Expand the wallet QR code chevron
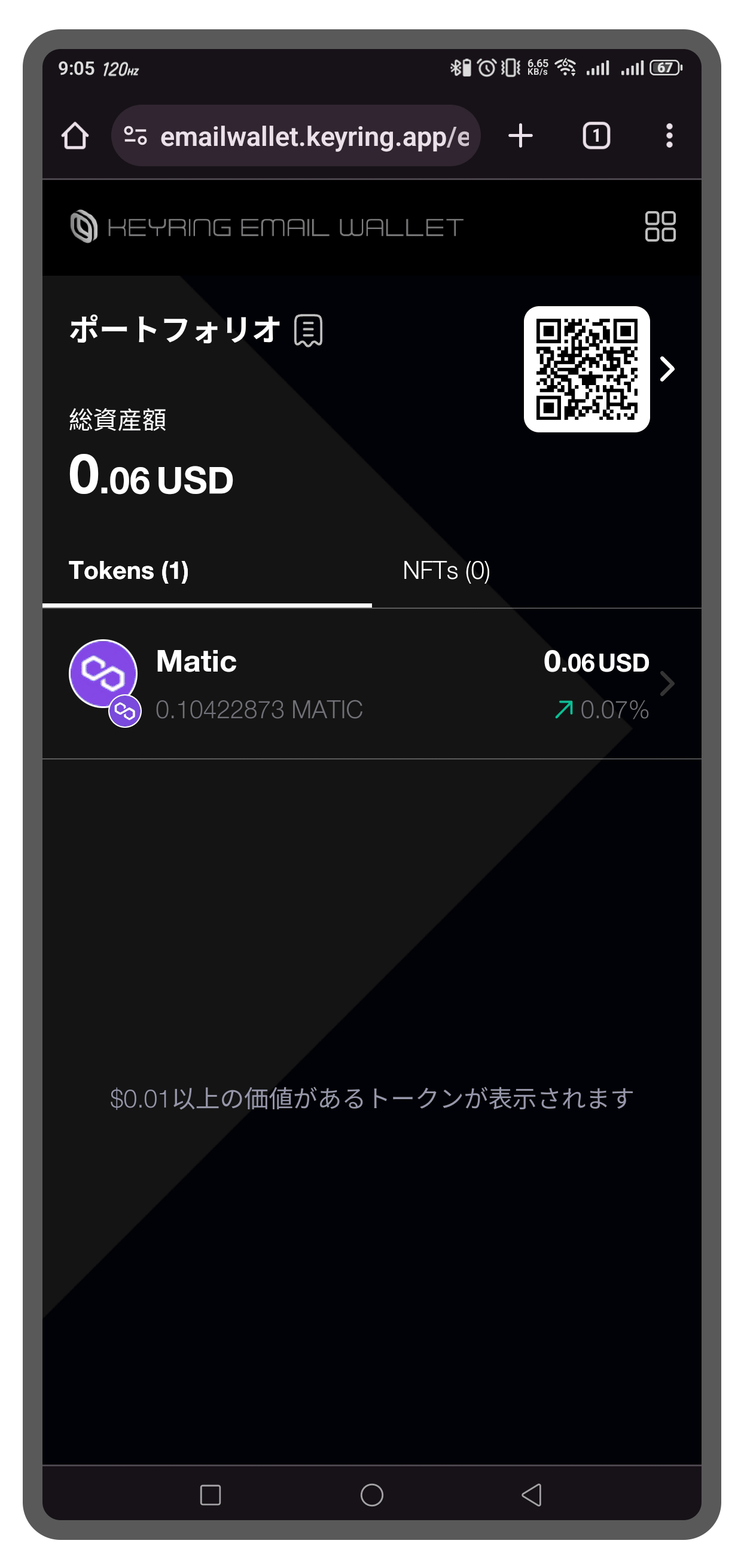This screenshot has height=1568, width=744. (668, 369)
